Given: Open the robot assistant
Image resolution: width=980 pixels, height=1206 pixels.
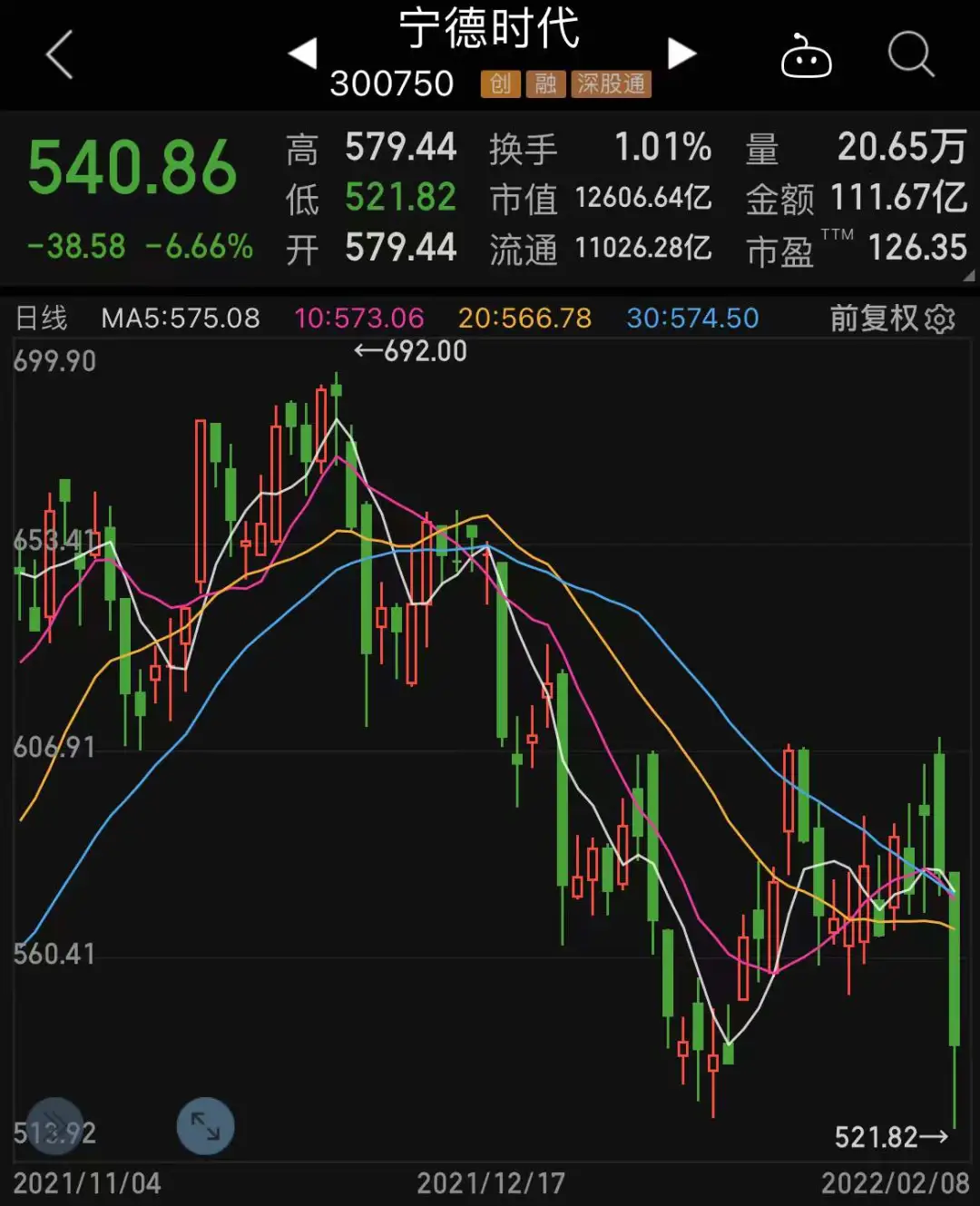Looking at the screenshot, I should pos(806,56).
